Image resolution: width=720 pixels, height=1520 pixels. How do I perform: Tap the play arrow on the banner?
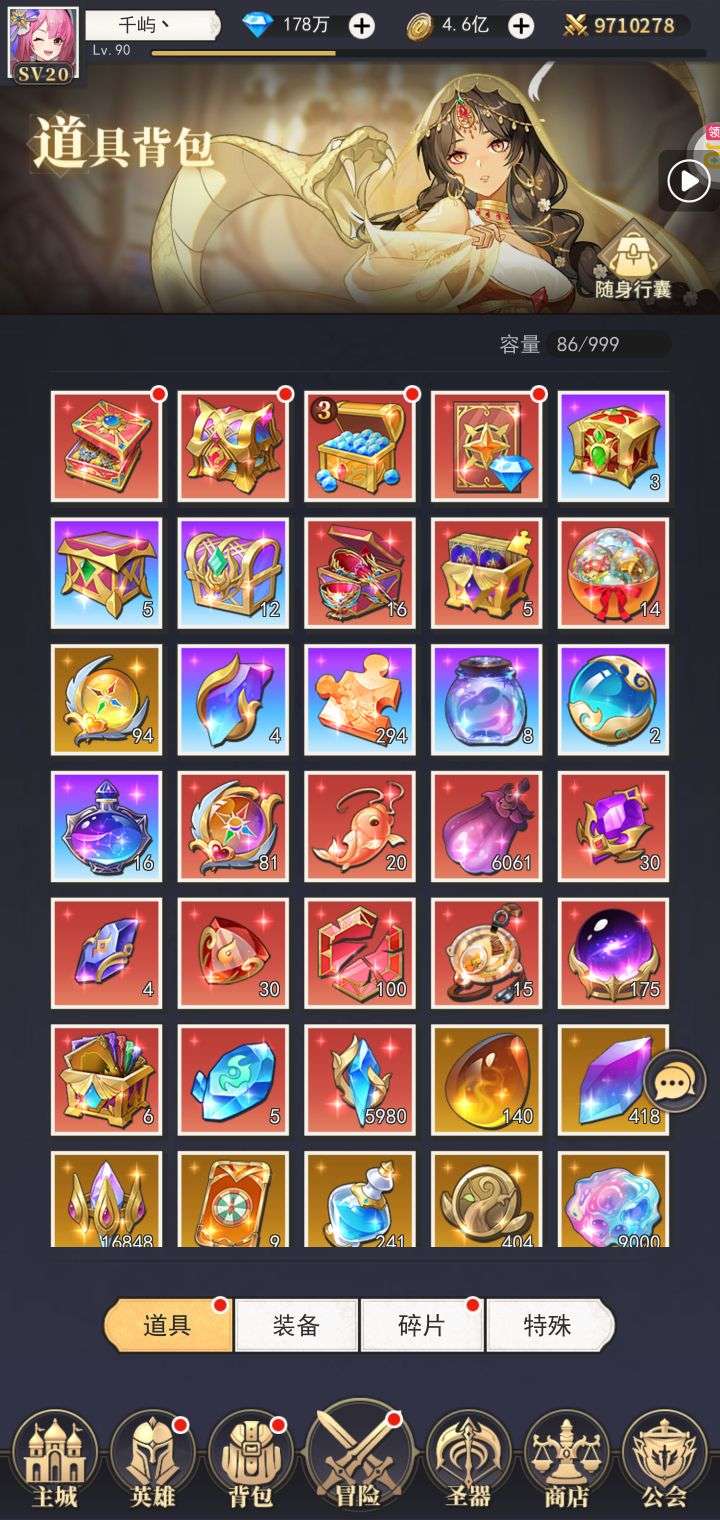[x=689, y=182]
